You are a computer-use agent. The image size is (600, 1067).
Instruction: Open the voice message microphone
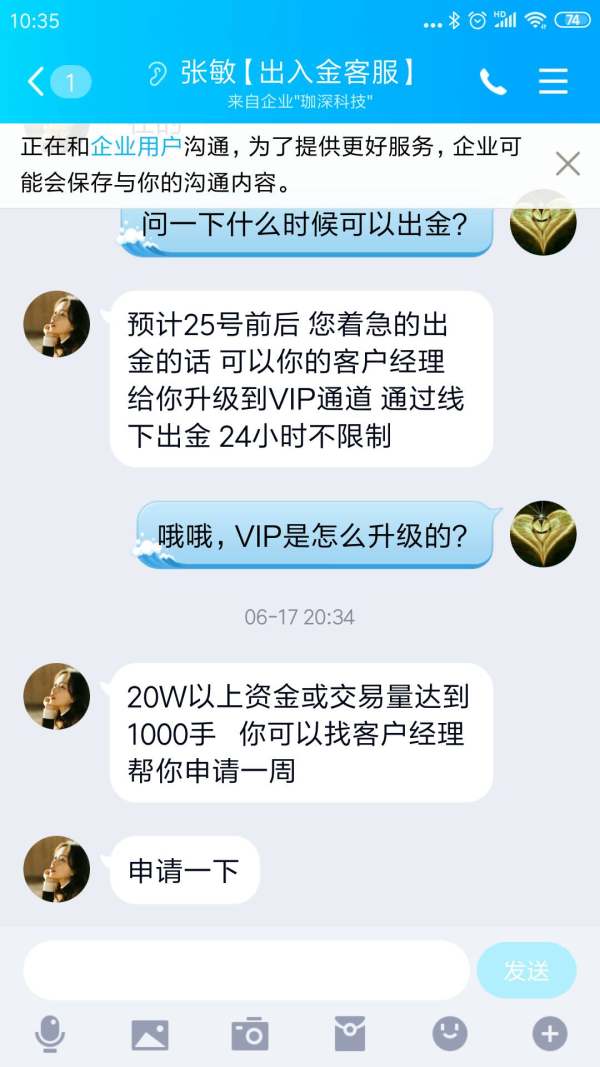click(50, 1034)
